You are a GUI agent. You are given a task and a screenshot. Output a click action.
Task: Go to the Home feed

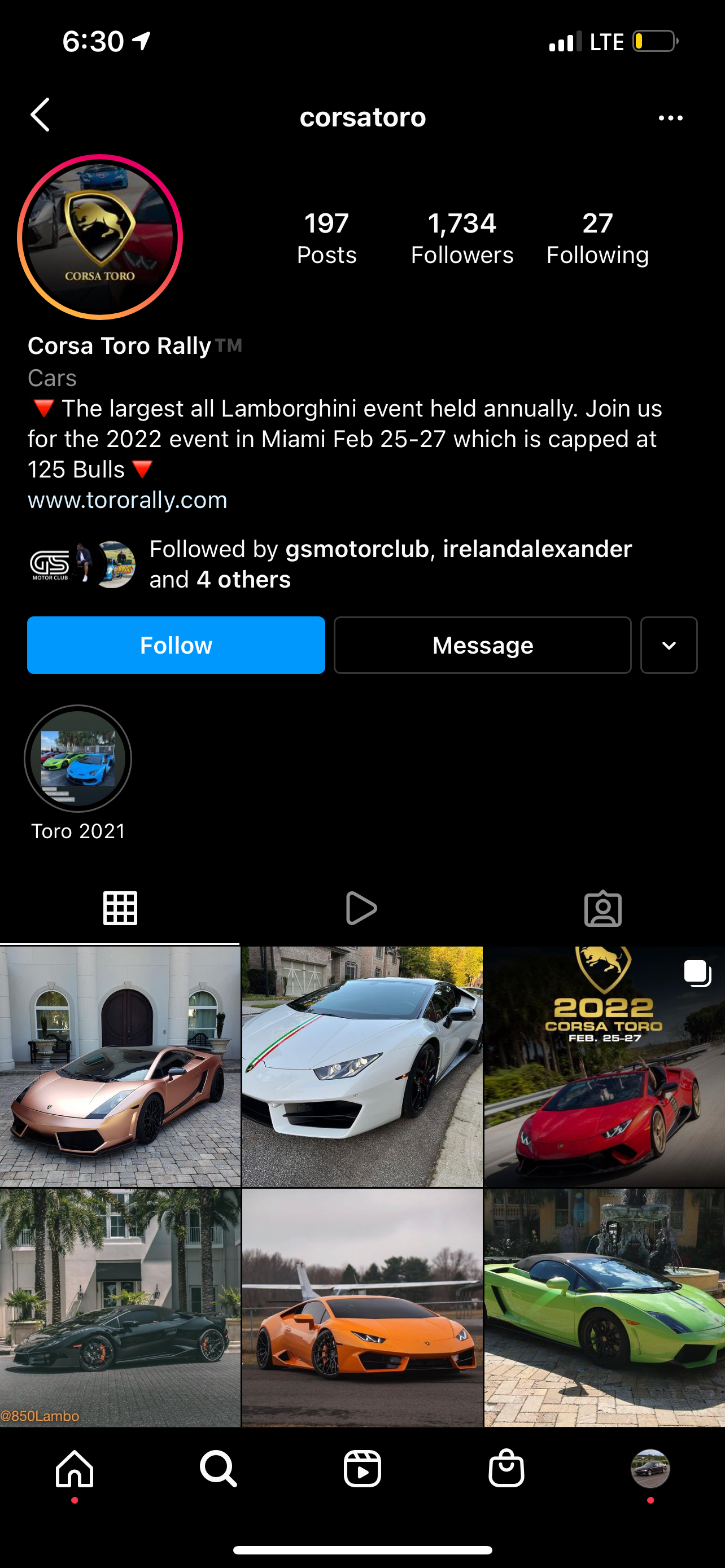(75, 1468)
